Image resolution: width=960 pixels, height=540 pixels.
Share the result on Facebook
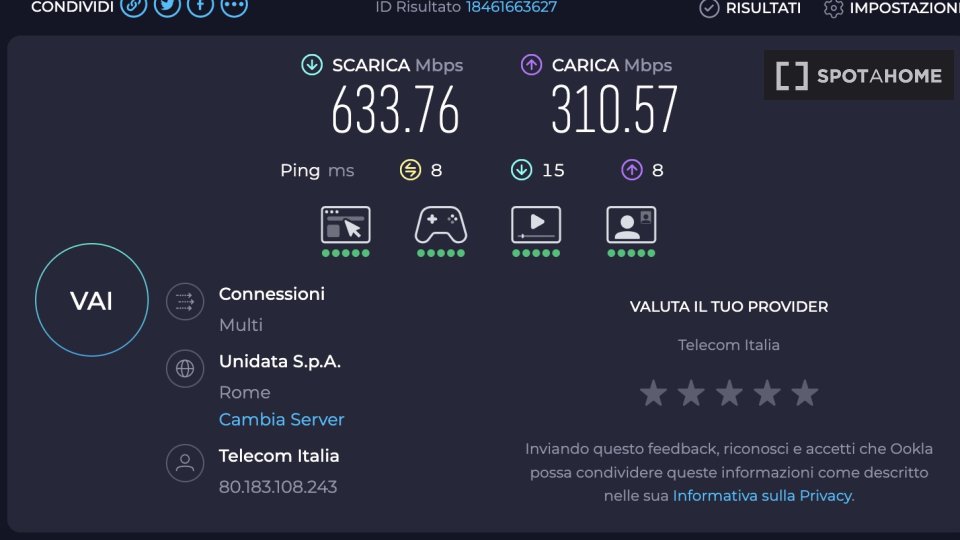201,7
